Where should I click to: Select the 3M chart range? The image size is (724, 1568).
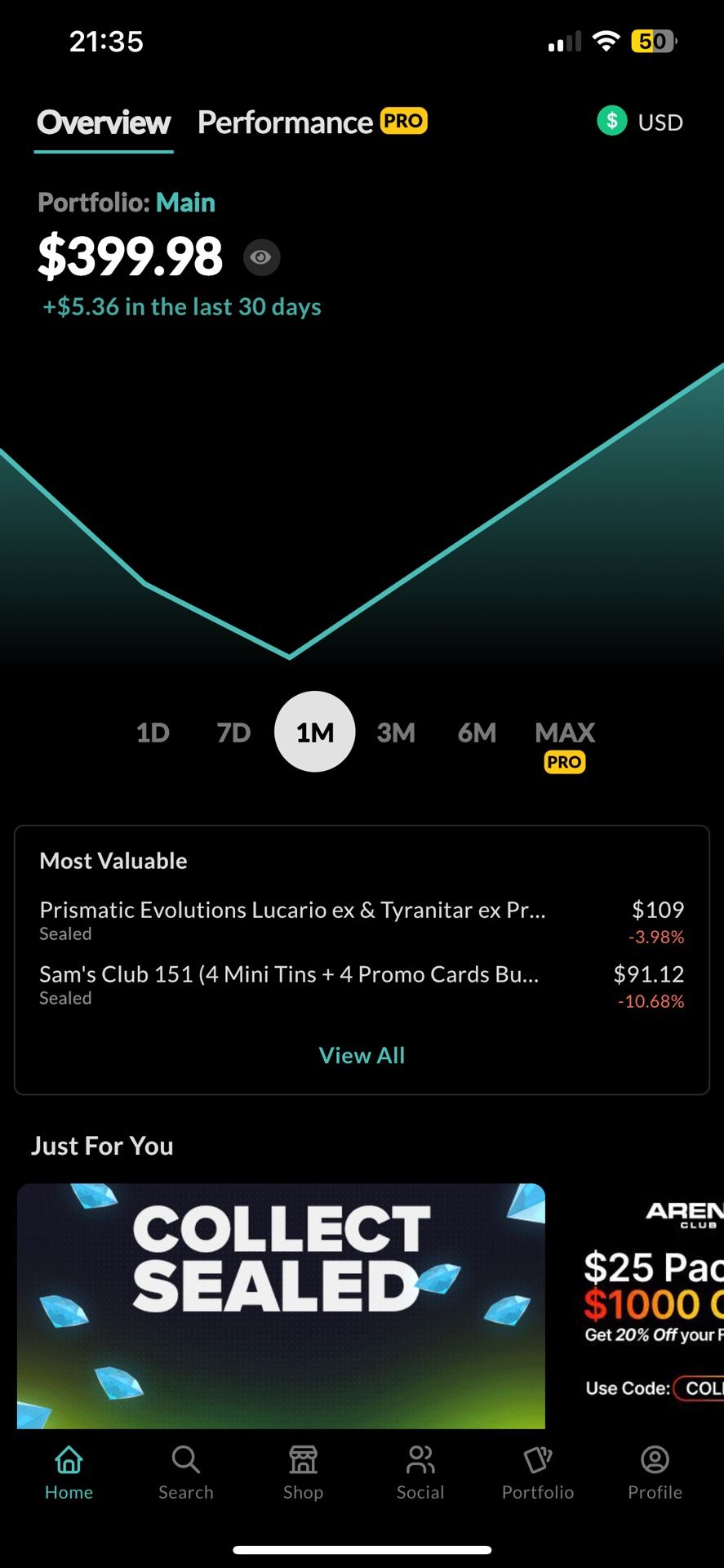tap(396, 733)
